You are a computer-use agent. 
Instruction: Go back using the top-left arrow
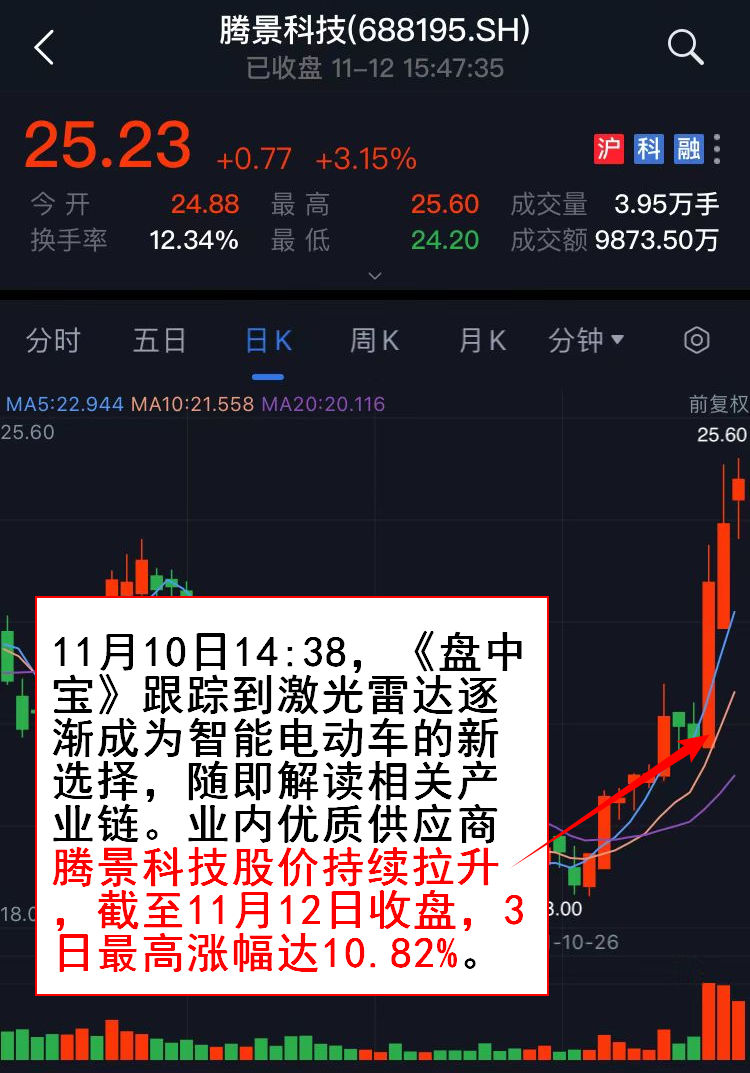44,47
